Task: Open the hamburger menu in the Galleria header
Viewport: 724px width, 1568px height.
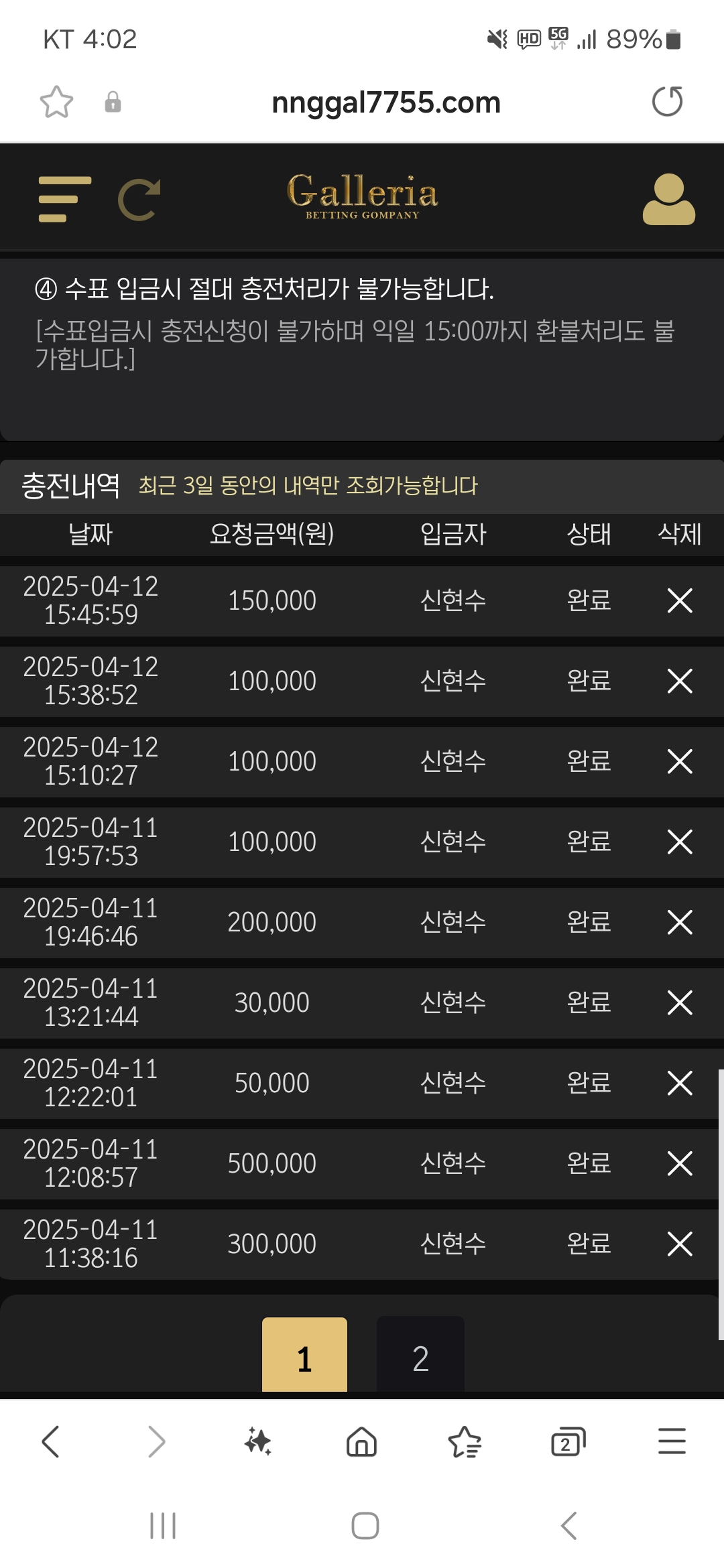Action: click(x=65, y=199)
